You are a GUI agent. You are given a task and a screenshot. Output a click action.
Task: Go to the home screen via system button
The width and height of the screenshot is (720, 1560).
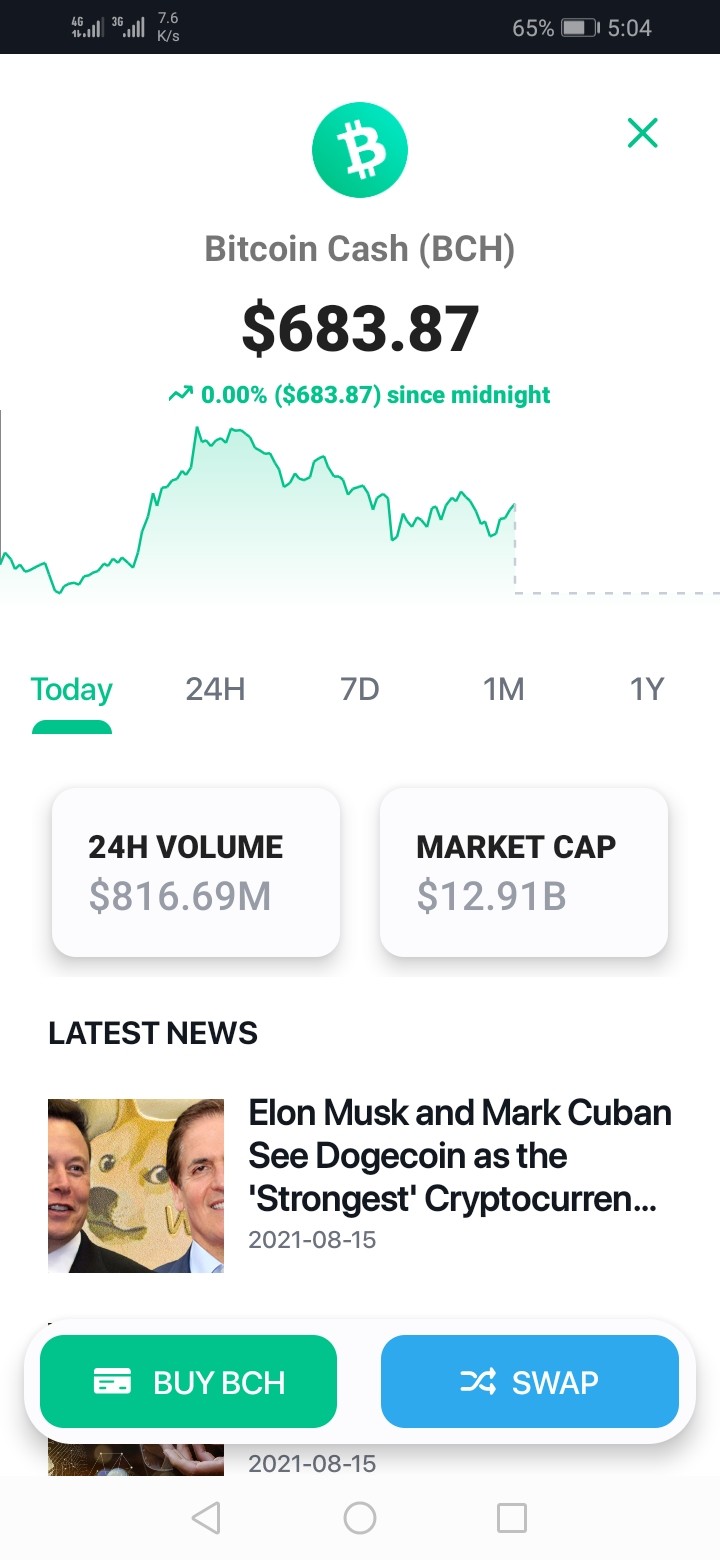360,1518
